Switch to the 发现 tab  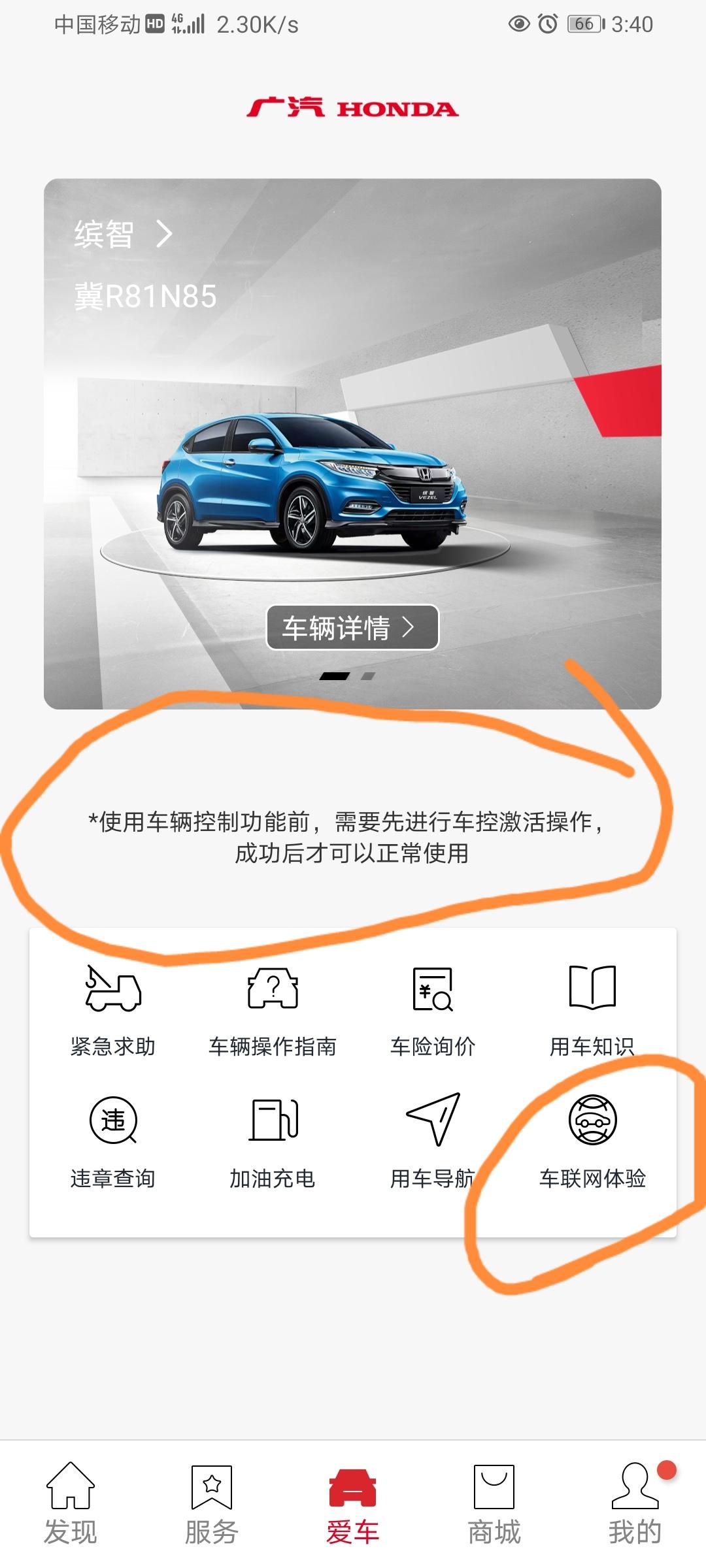pos(71,1504)
